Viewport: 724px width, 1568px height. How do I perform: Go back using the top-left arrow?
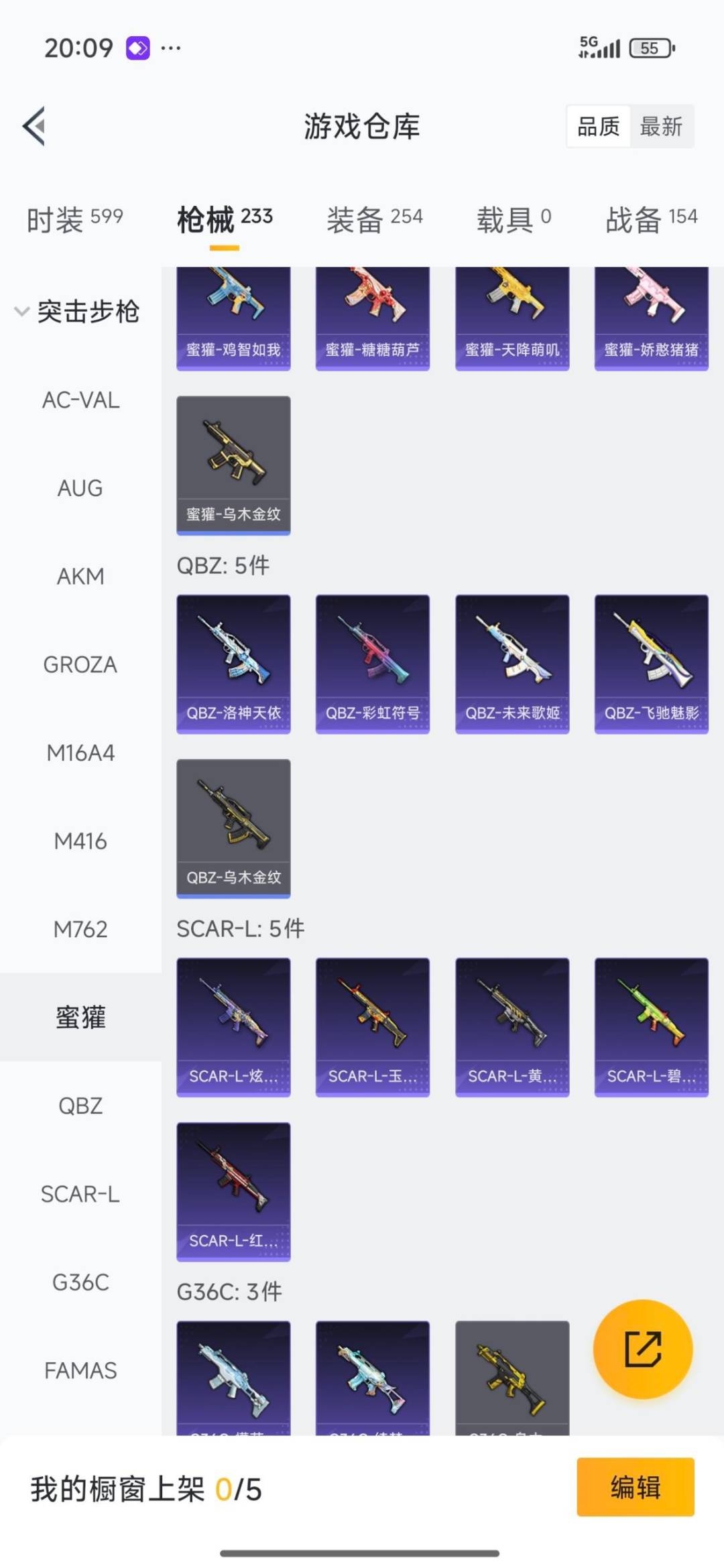[34, 126]
